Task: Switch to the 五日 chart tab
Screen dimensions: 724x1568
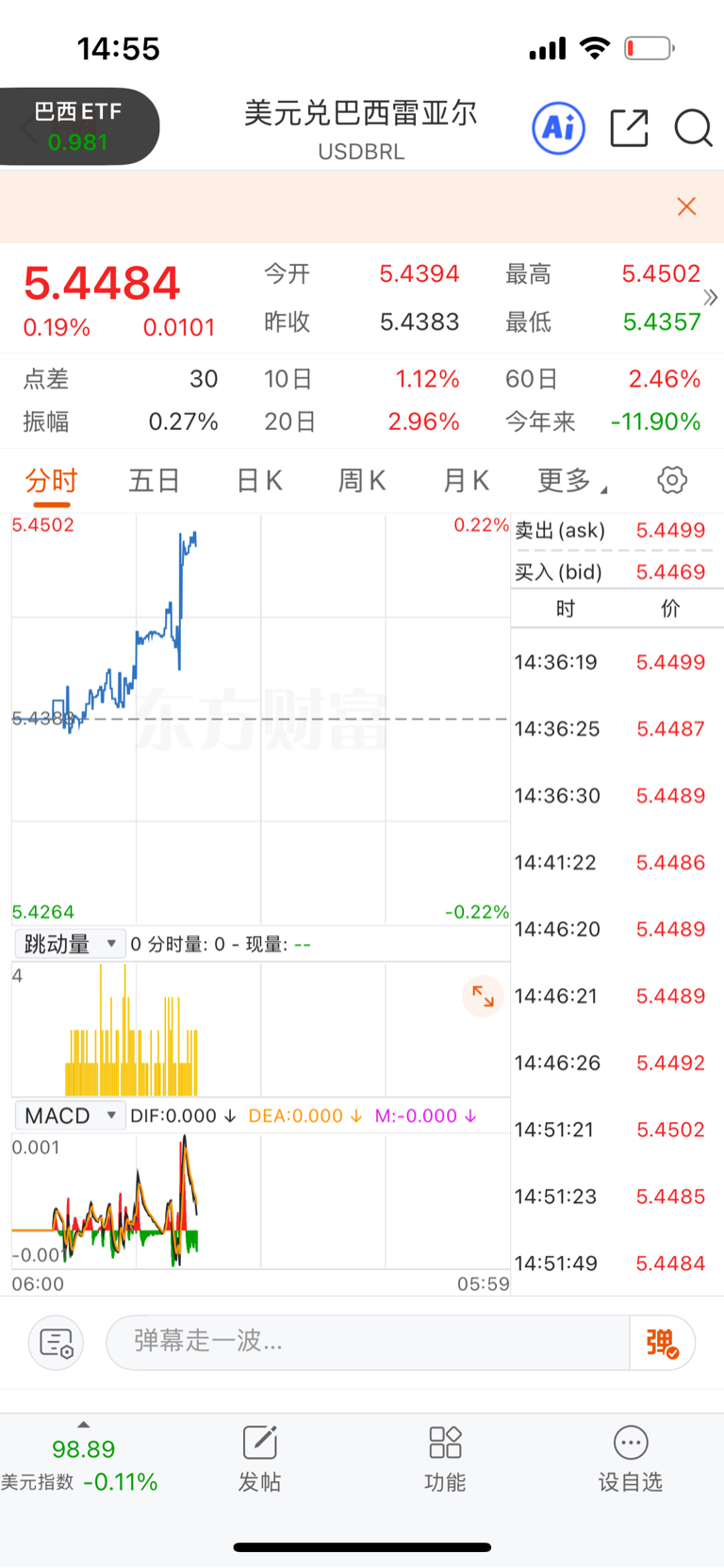Action: coord(154,481)
